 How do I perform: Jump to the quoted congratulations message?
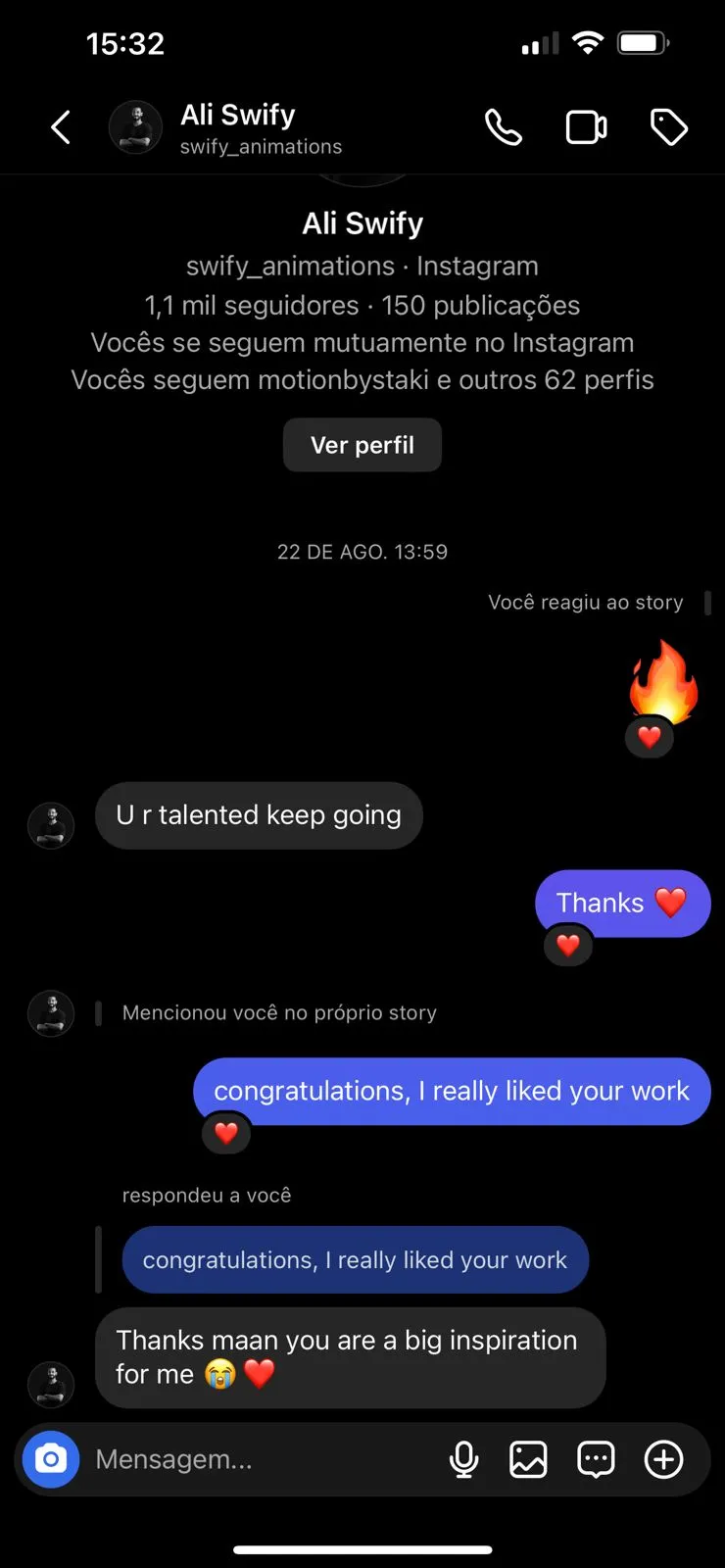point(355,1259)
